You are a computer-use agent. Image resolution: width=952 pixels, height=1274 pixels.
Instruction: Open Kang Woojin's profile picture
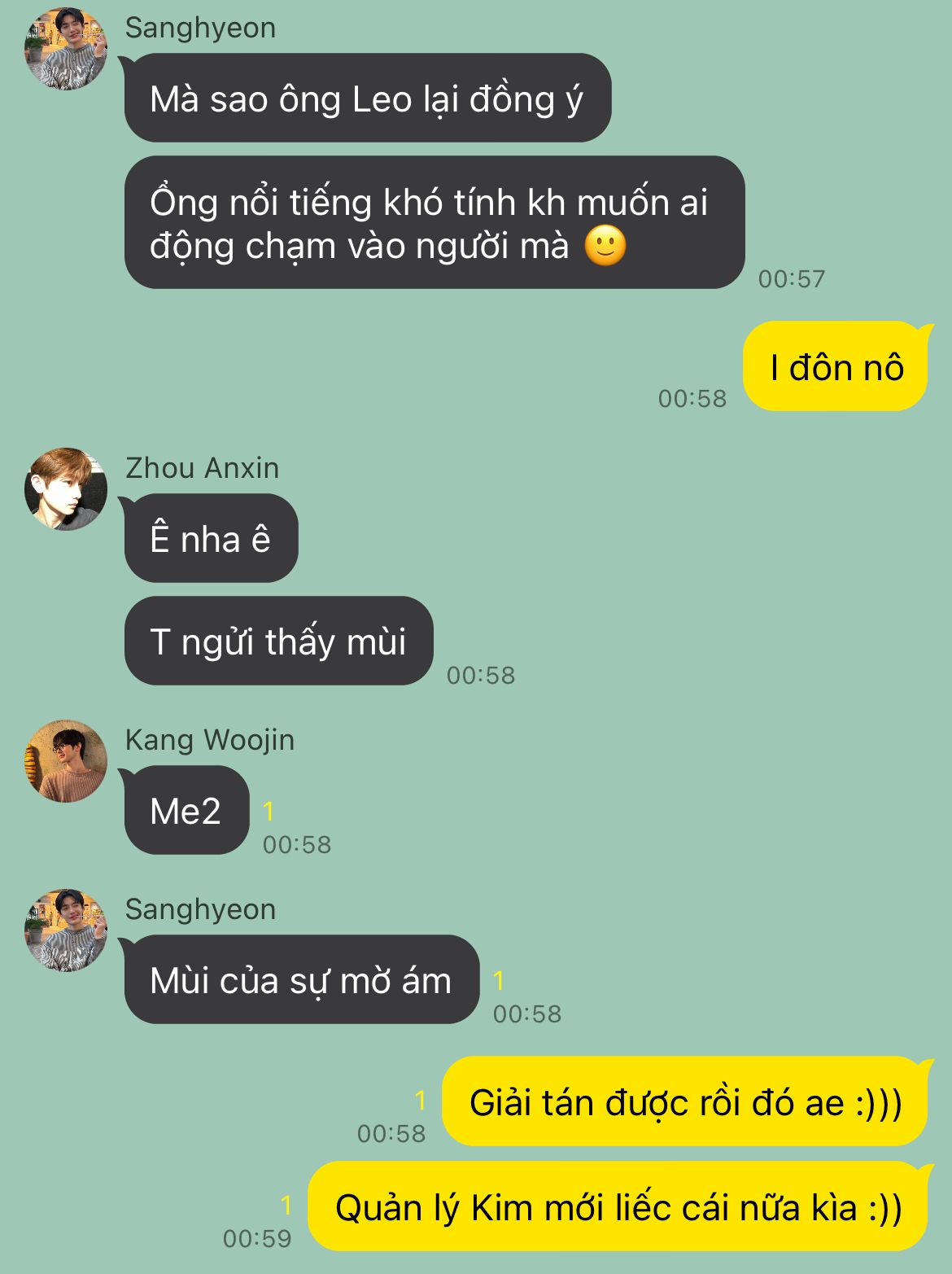(x=66, y=761)
